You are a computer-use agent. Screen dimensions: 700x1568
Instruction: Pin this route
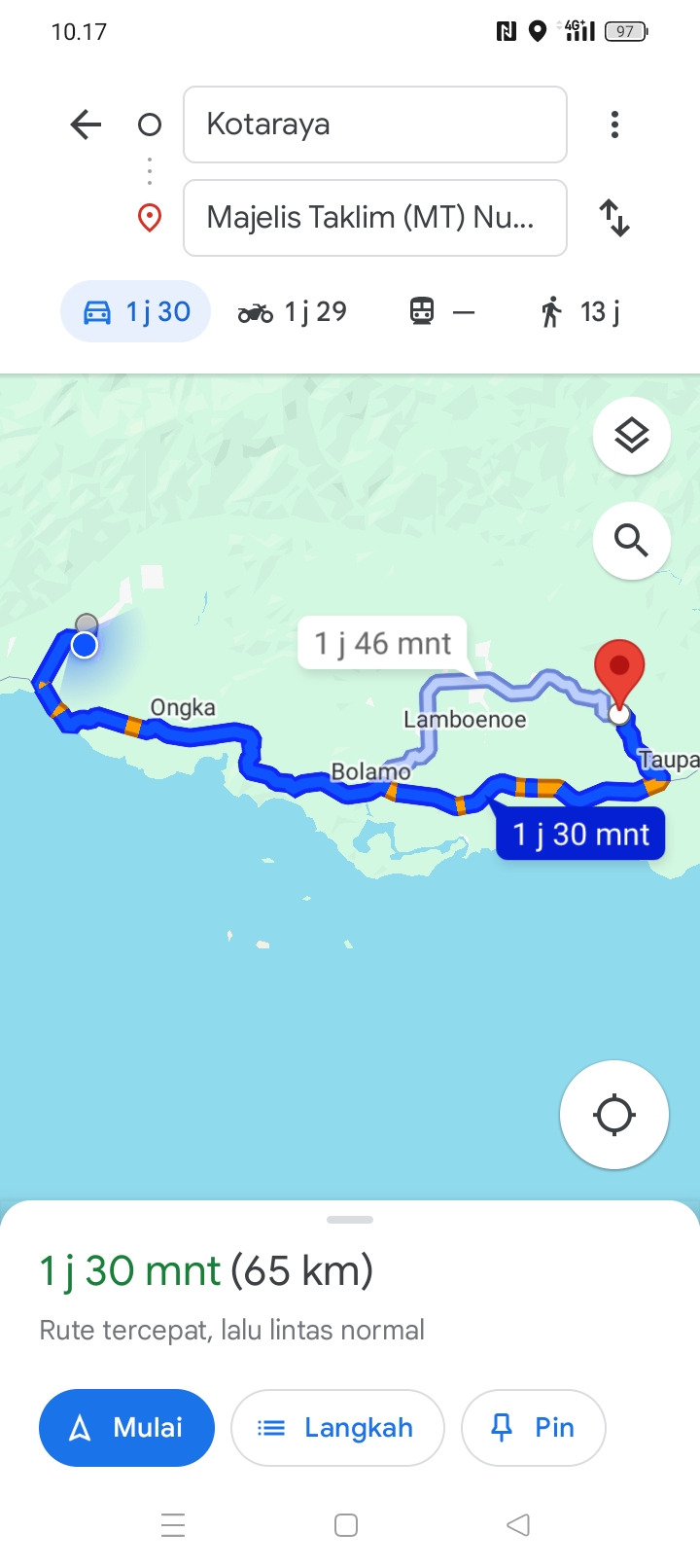point(534,1428)
